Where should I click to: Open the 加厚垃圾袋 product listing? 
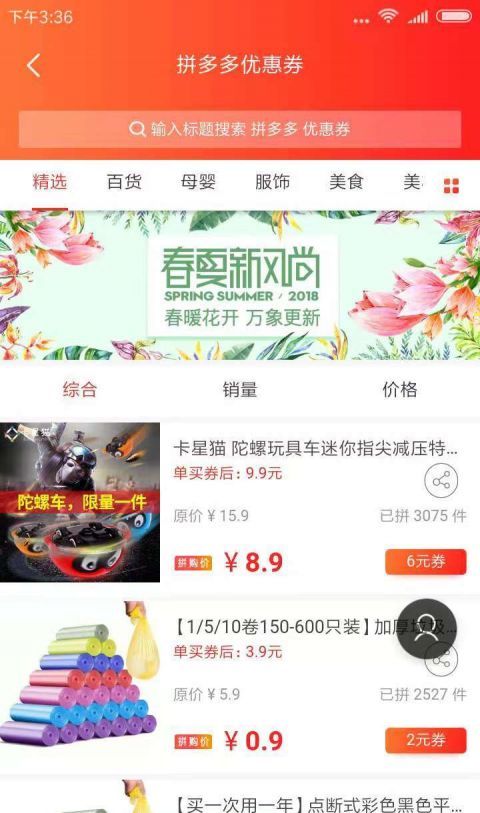[240, 681]
